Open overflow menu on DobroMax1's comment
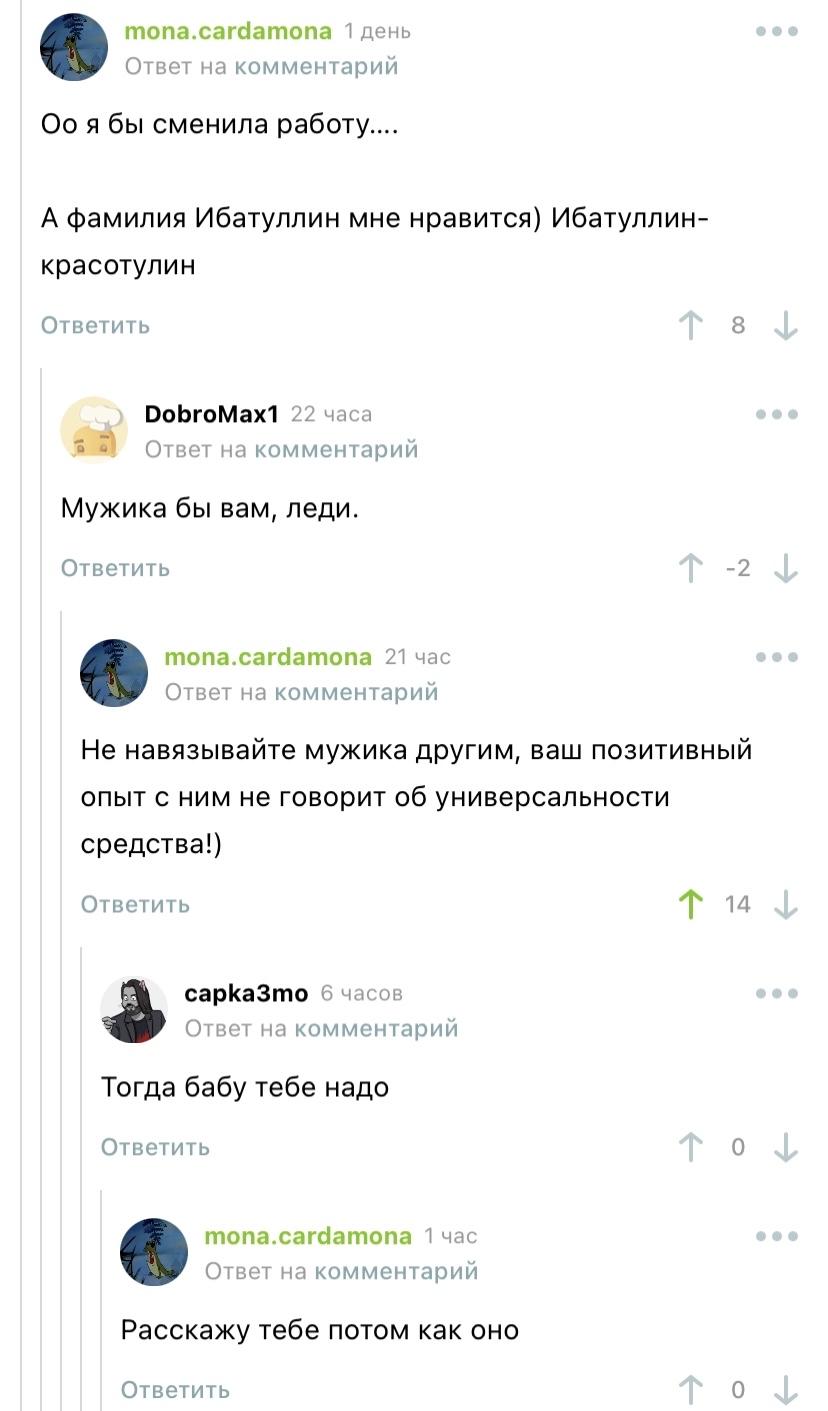828x1411 pixels. coord(777,414)
